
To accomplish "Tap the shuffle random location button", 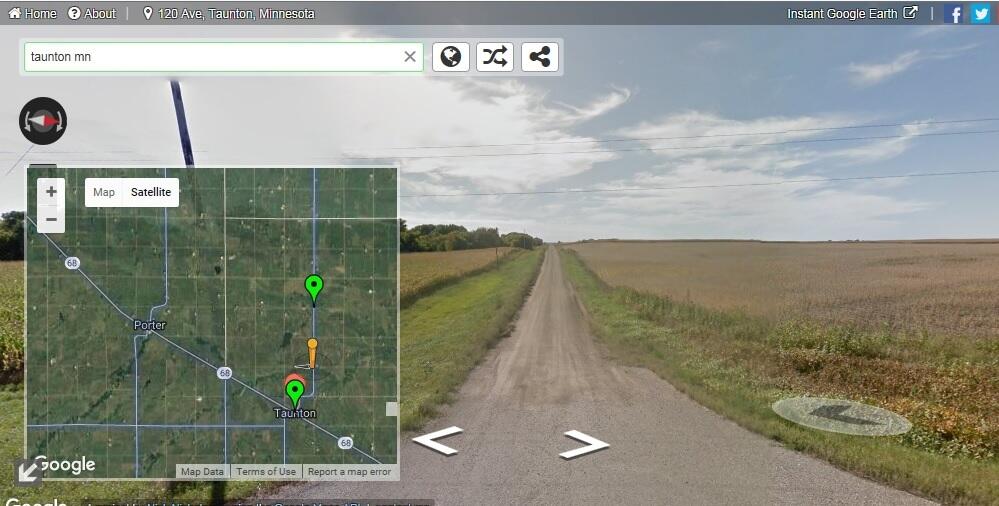I will (x=495, y=57).
